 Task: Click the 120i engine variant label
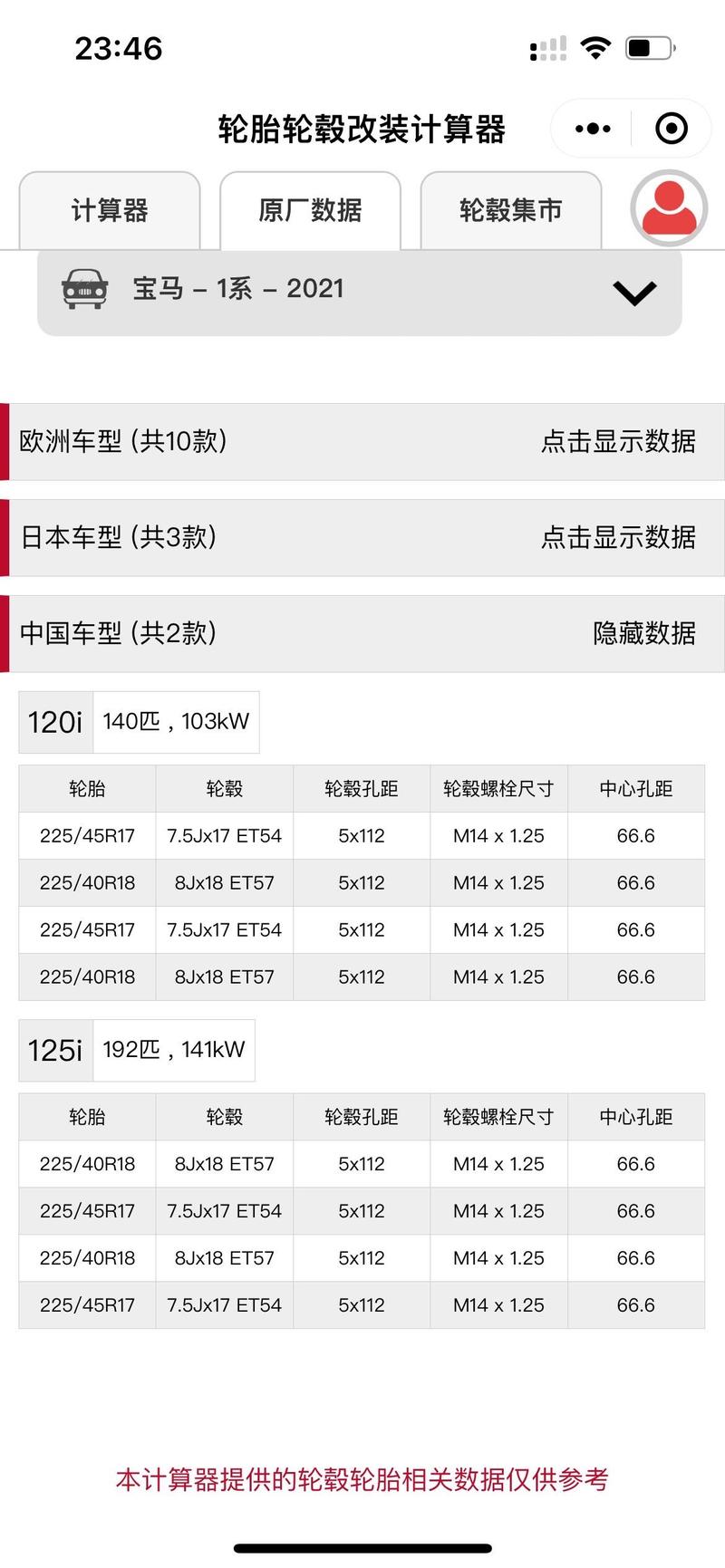coord(54,721)
